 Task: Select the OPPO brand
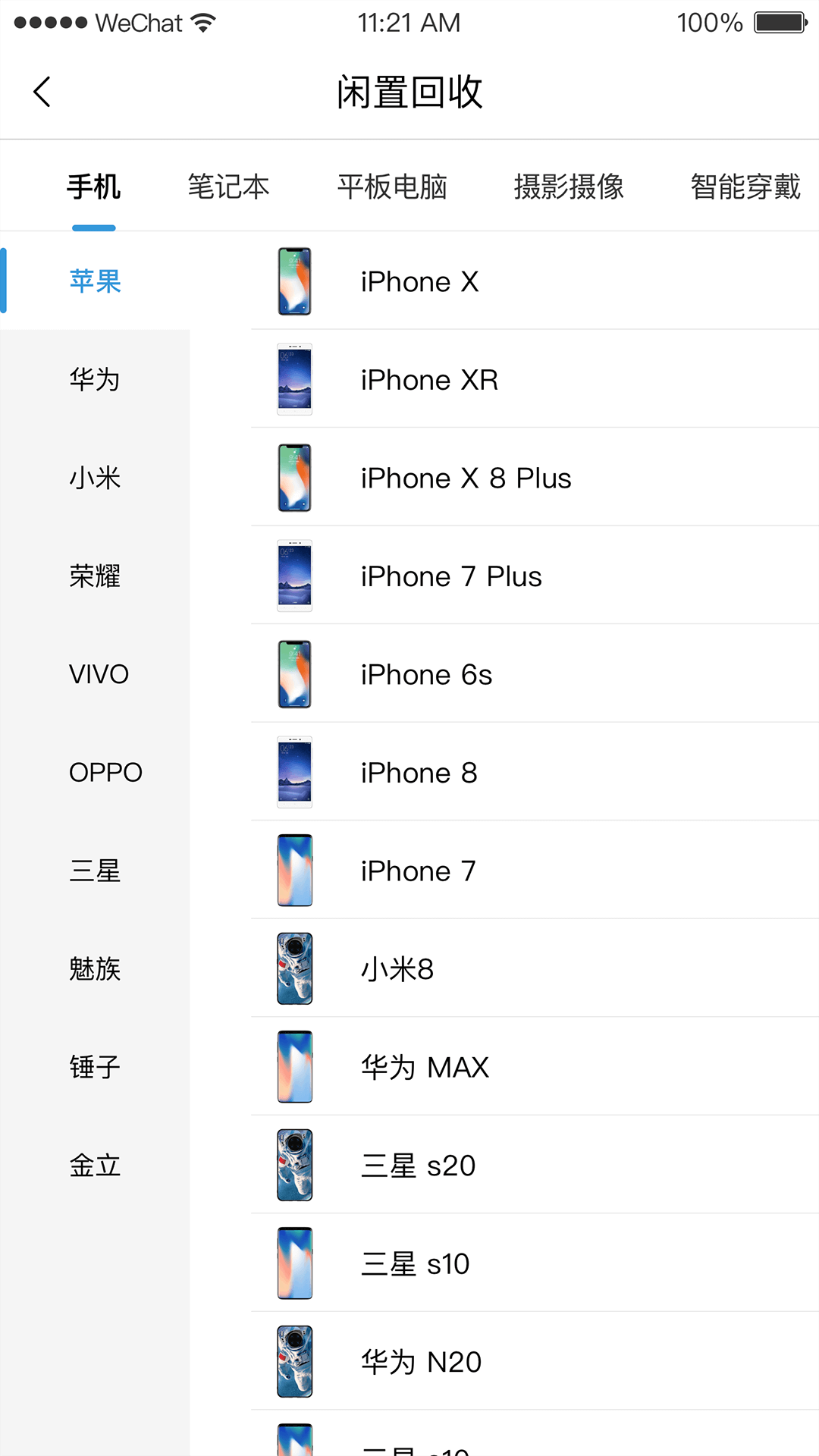coord(105,772)
